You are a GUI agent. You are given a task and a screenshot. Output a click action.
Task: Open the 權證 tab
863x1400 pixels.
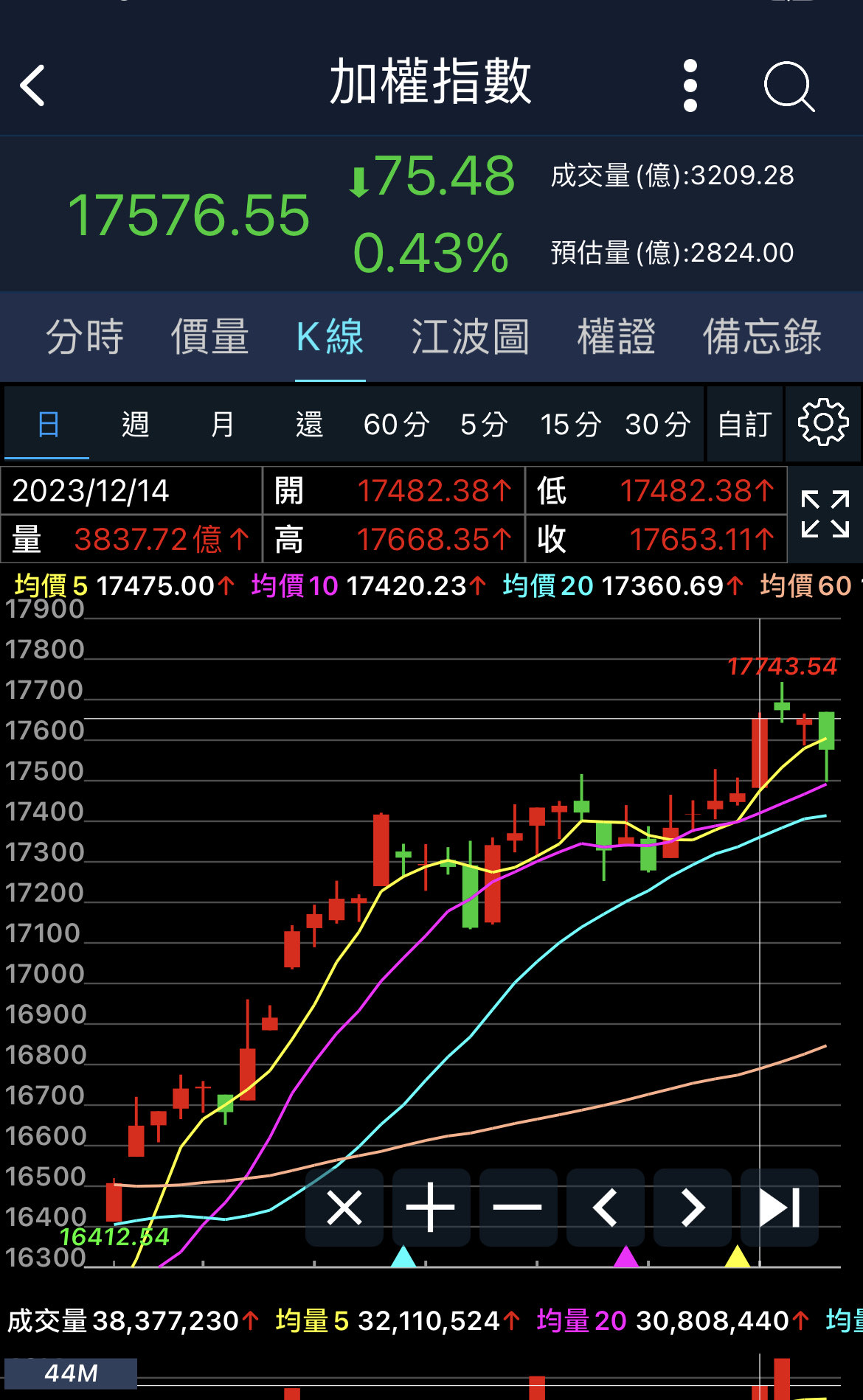click(x=617, y=337)
